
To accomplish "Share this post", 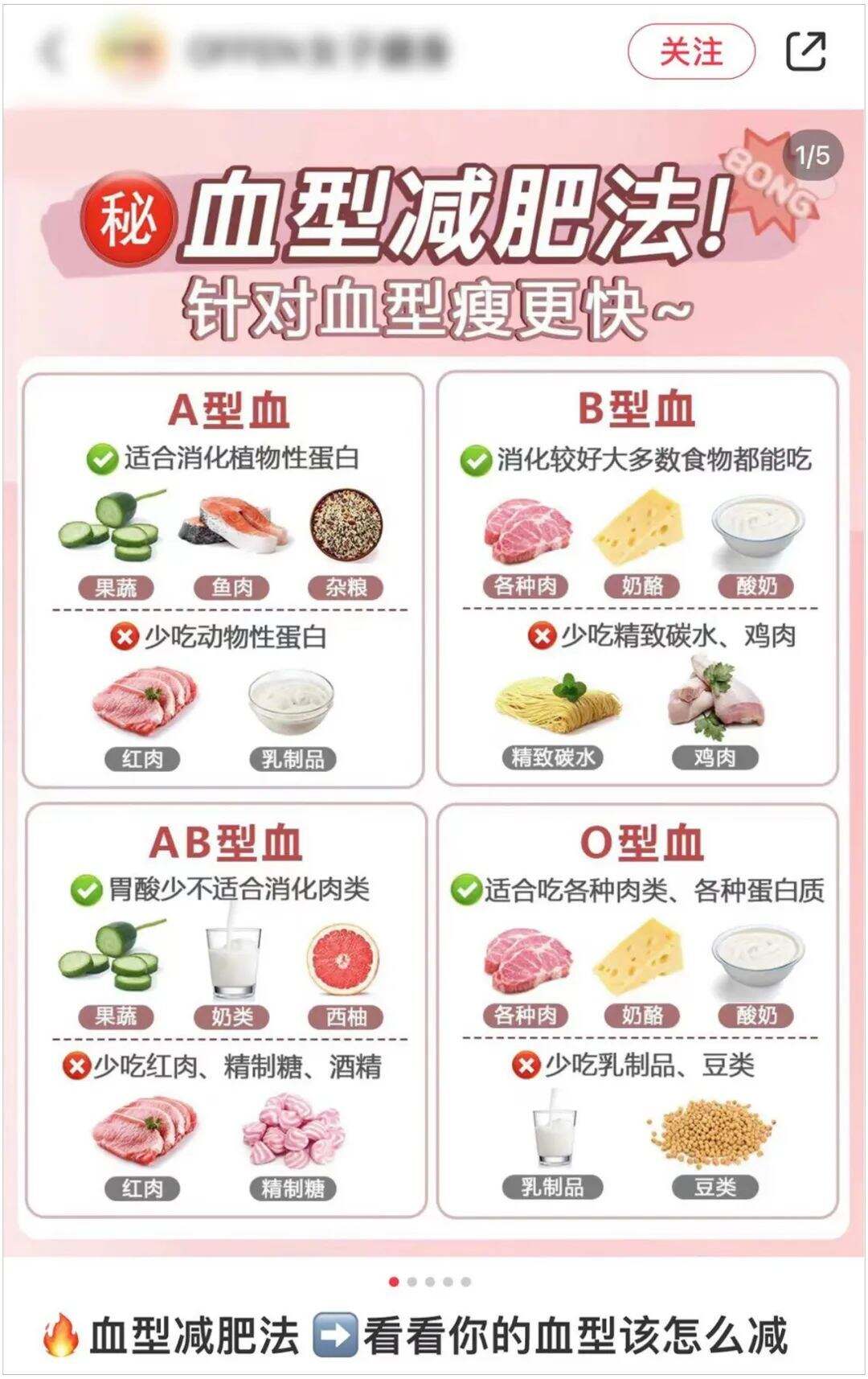I will click(805, 51).
